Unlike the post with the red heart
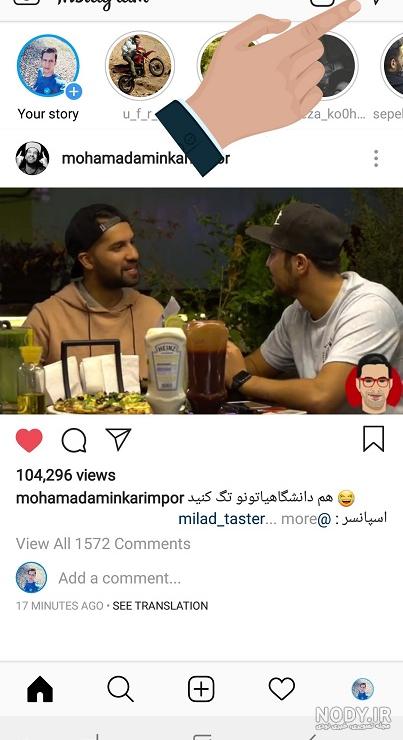Viewport: 403px width, 740px height. coord(29,440)
